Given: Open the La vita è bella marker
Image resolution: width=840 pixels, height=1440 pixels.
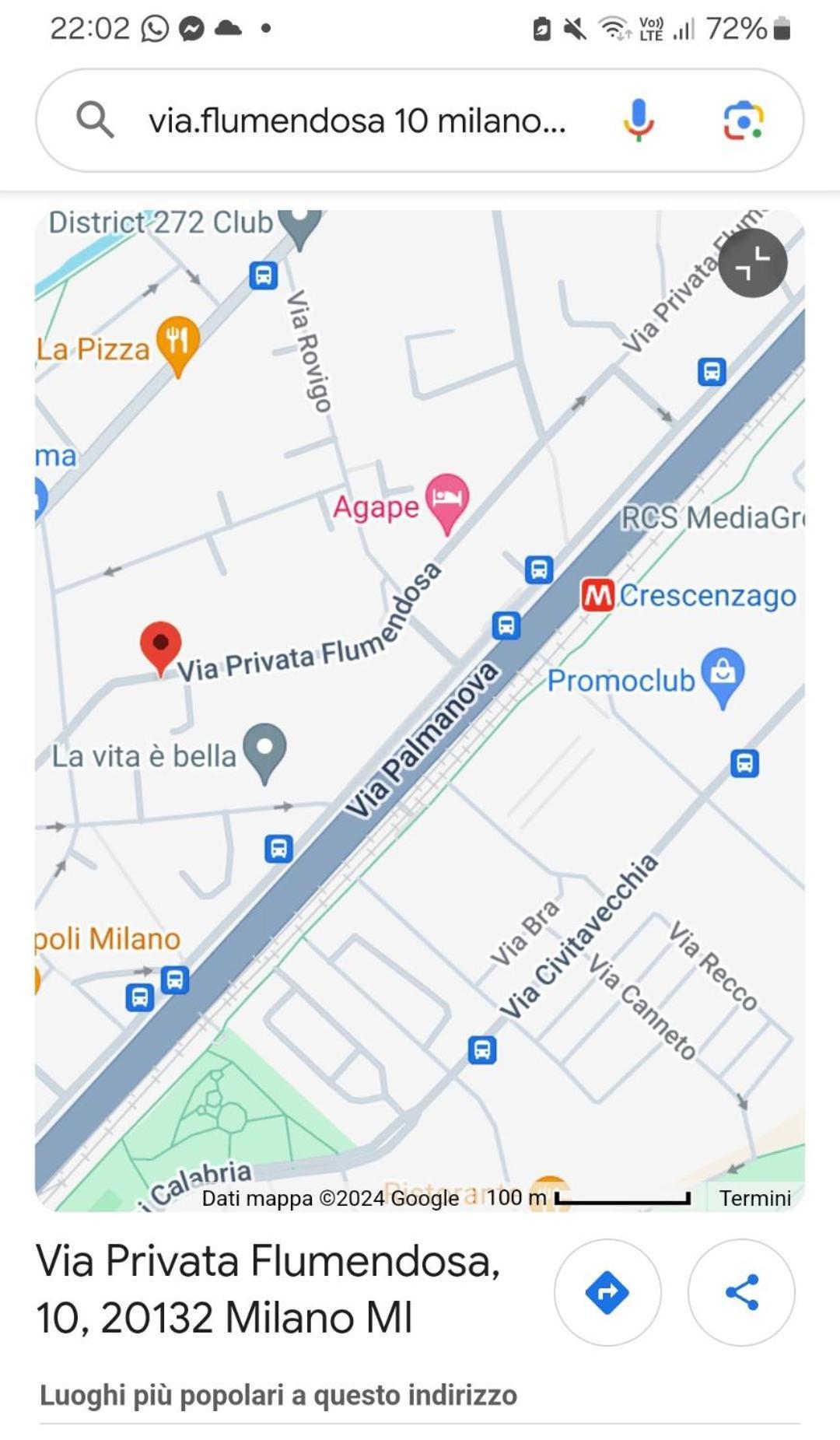Looking at the screenshot, I should tap(264, 750).
